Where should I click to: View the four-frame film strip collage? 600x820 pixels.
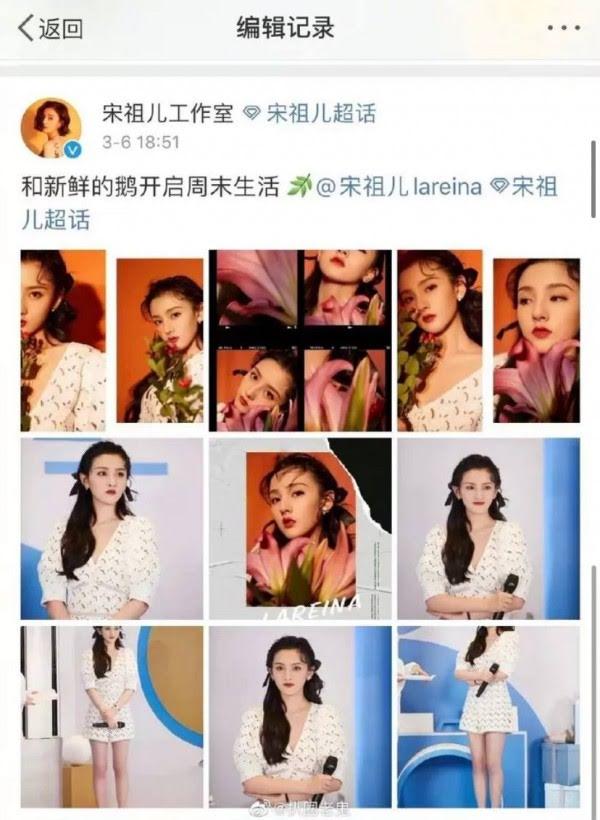(301, 340)
